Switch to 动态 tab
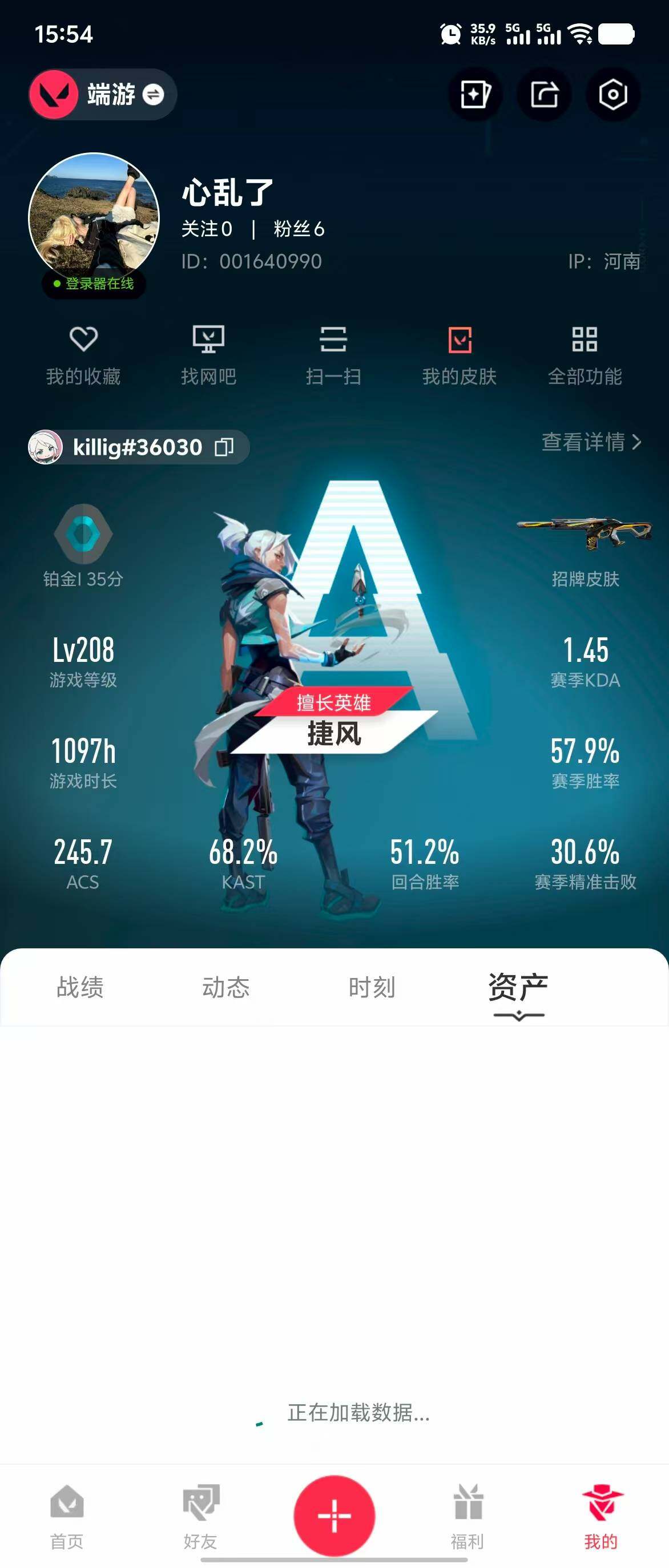Screen dimensions: 669x1568 point(226,987)
